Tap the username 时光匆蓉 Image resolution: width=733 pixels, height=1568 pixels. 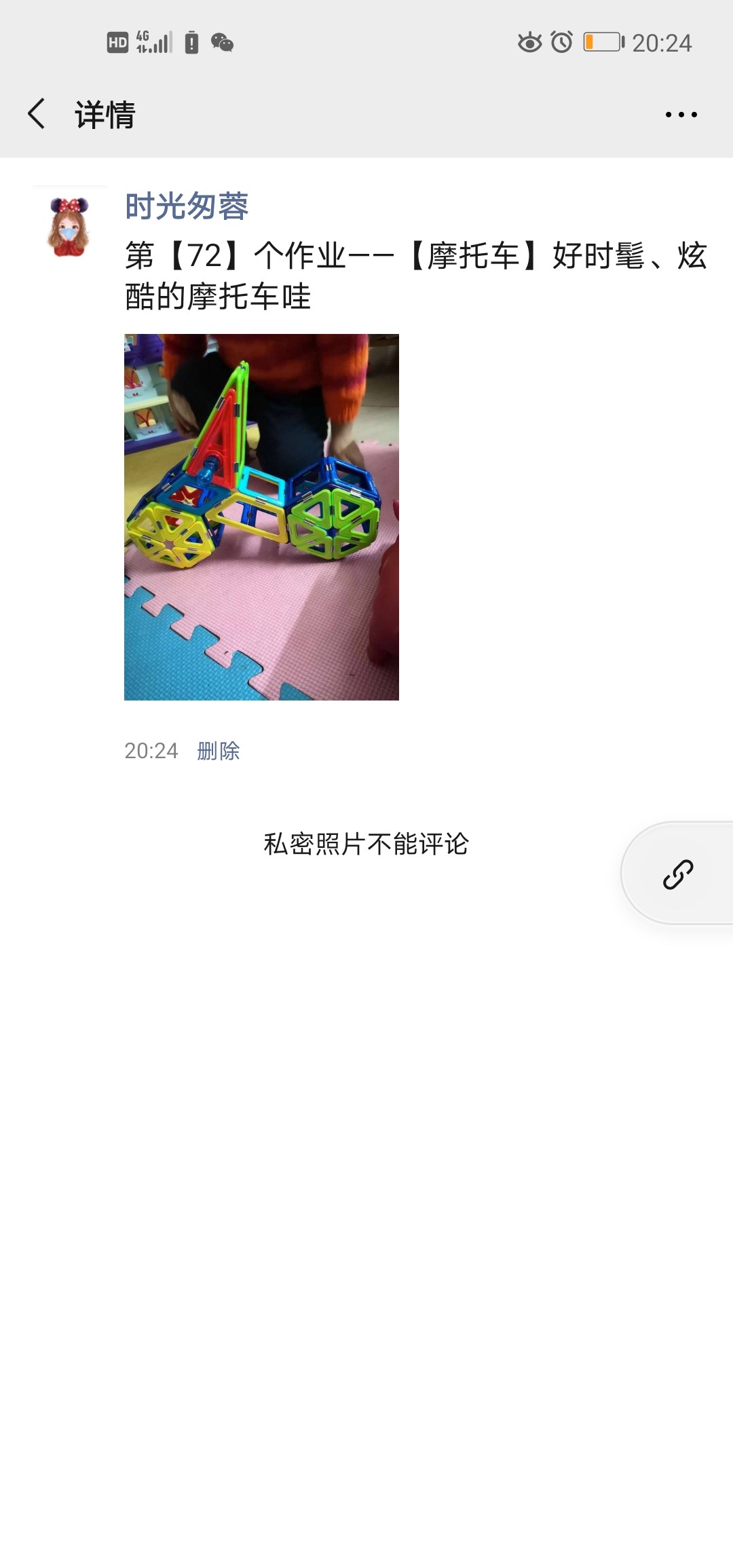(x=187, y=206)
